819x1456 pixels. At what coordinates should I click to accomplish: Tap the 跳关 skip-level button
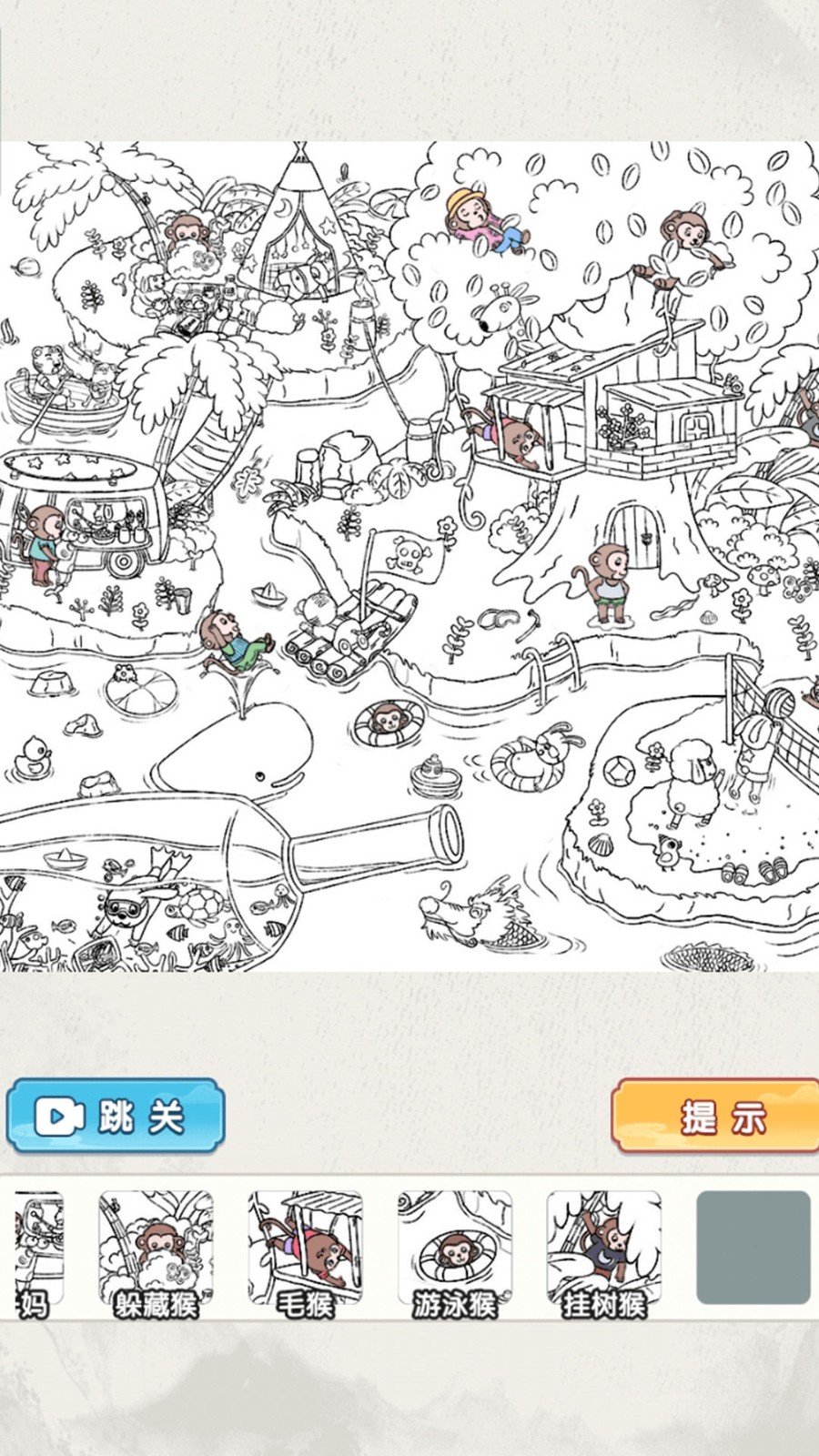coord(115,1116)
